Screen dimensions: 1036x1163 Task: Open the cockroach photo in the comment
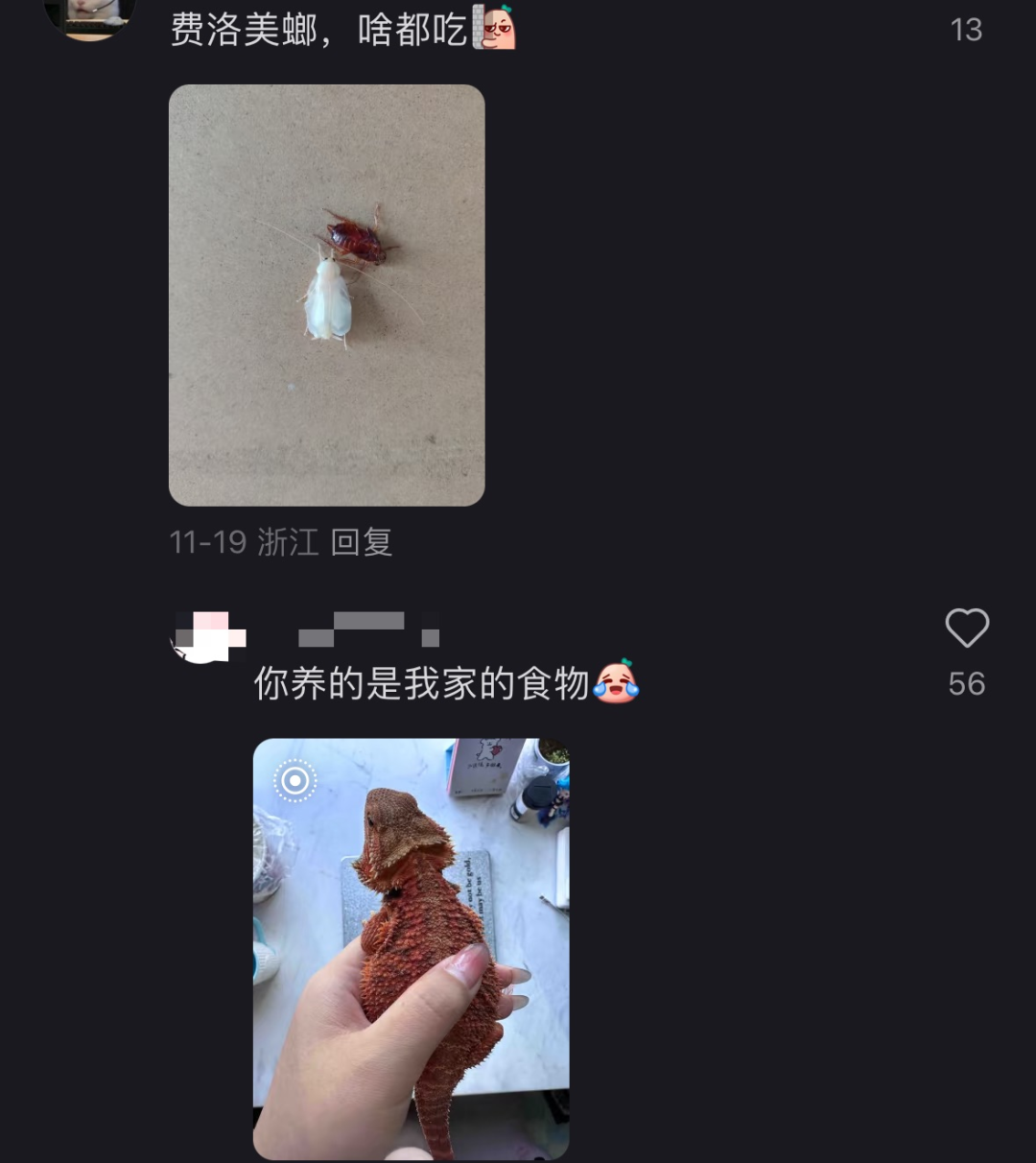(x=326, y=295)
